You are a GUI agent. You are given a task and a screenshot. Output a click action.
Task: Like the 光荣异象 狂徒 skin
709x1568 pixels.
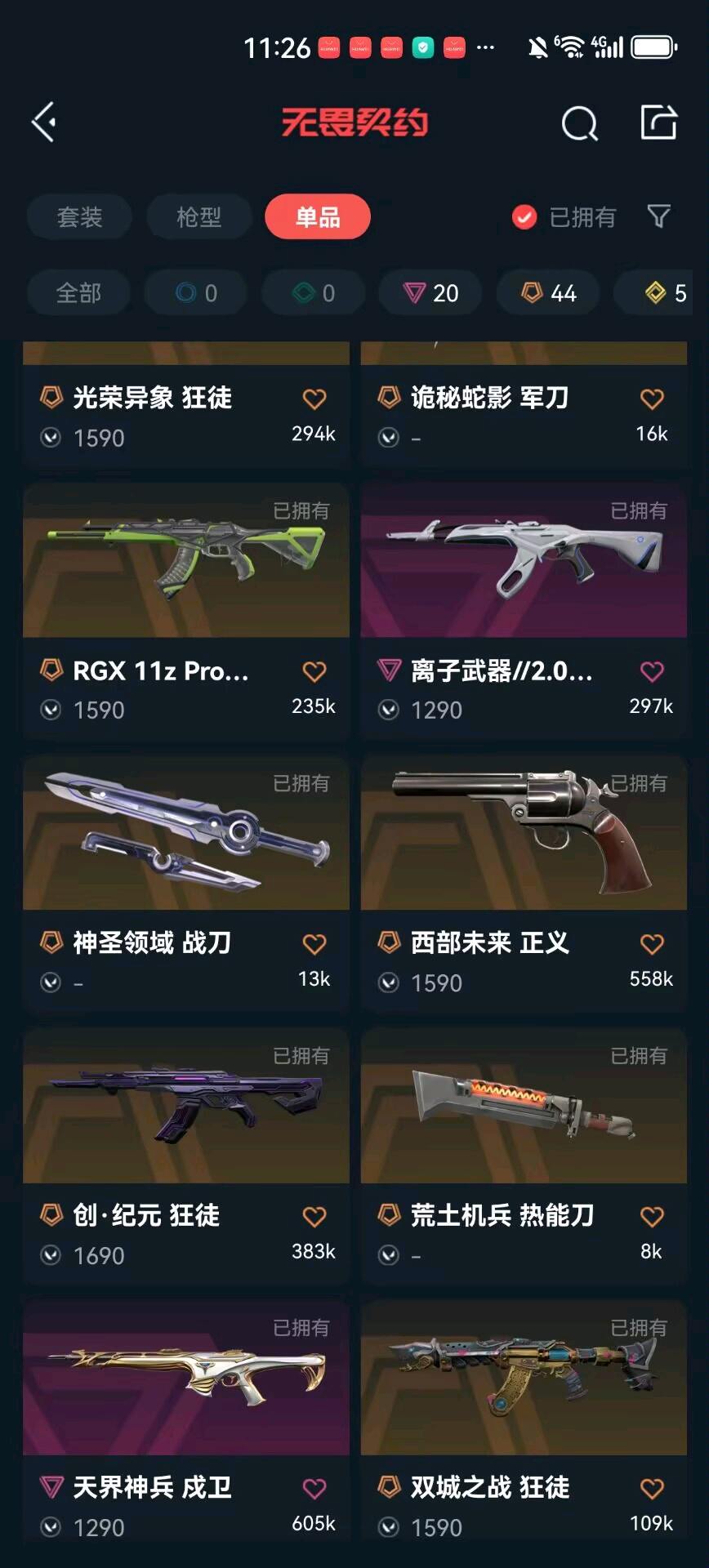pos(314,399)
